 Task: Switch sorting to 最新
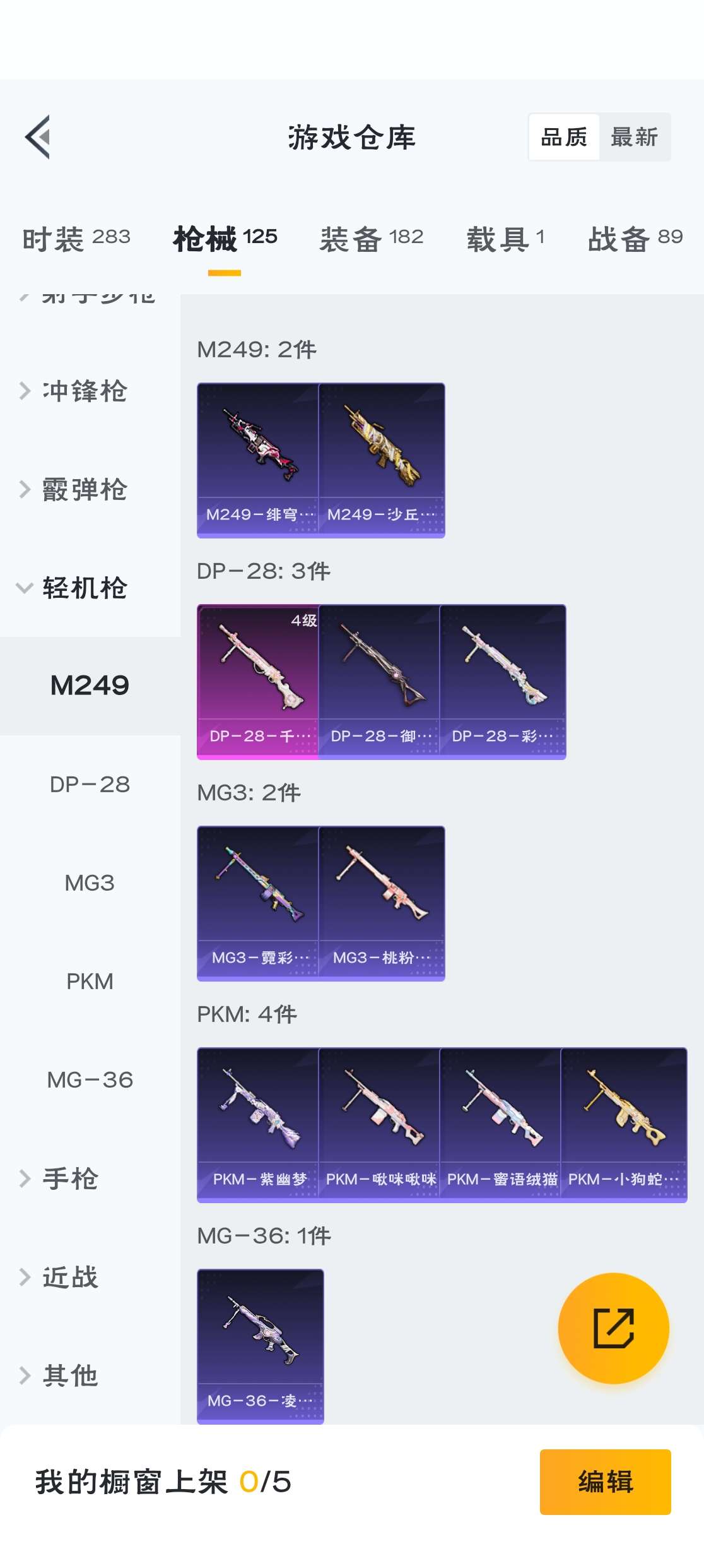pyautogui.click(x=633, y=137)
